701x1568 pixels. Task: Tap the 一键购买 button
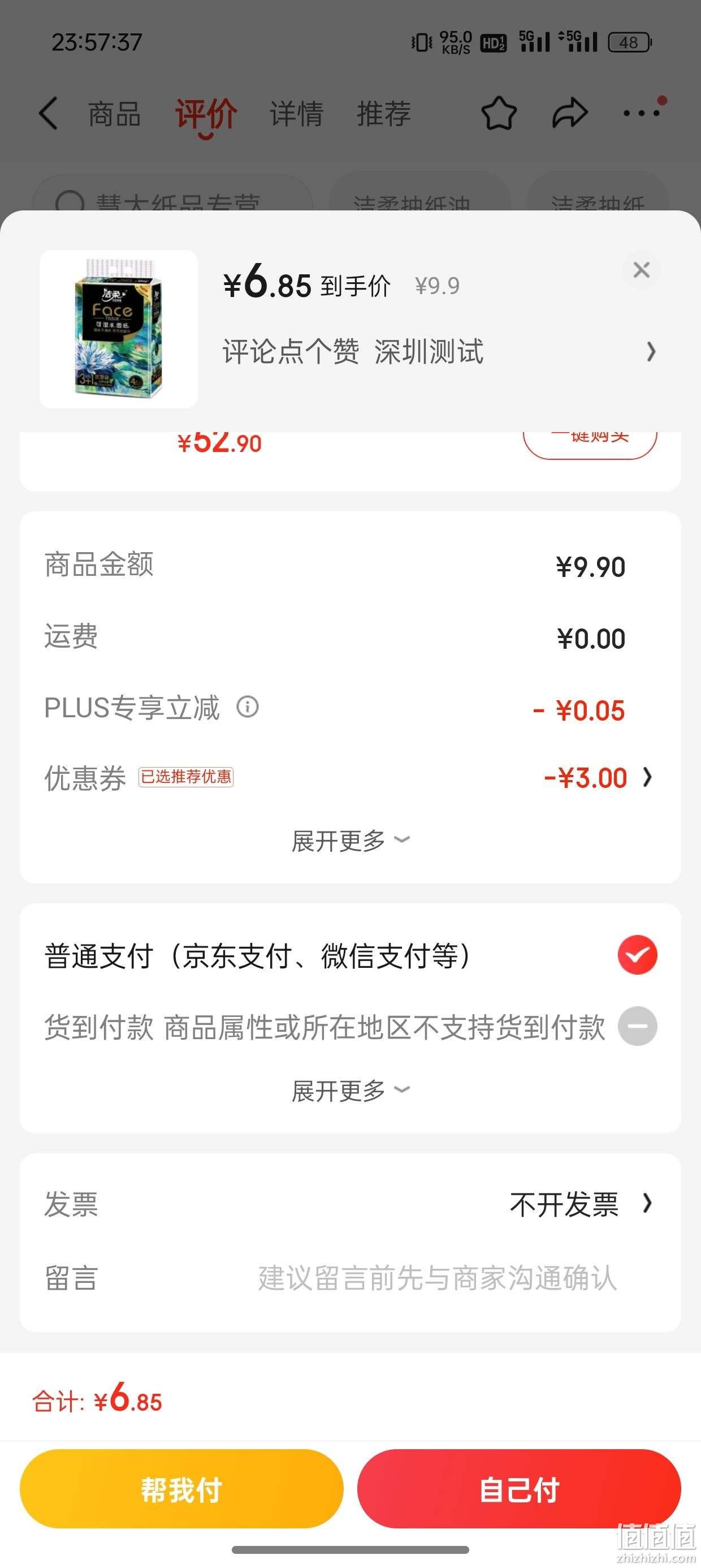click(x=590, y=442)
